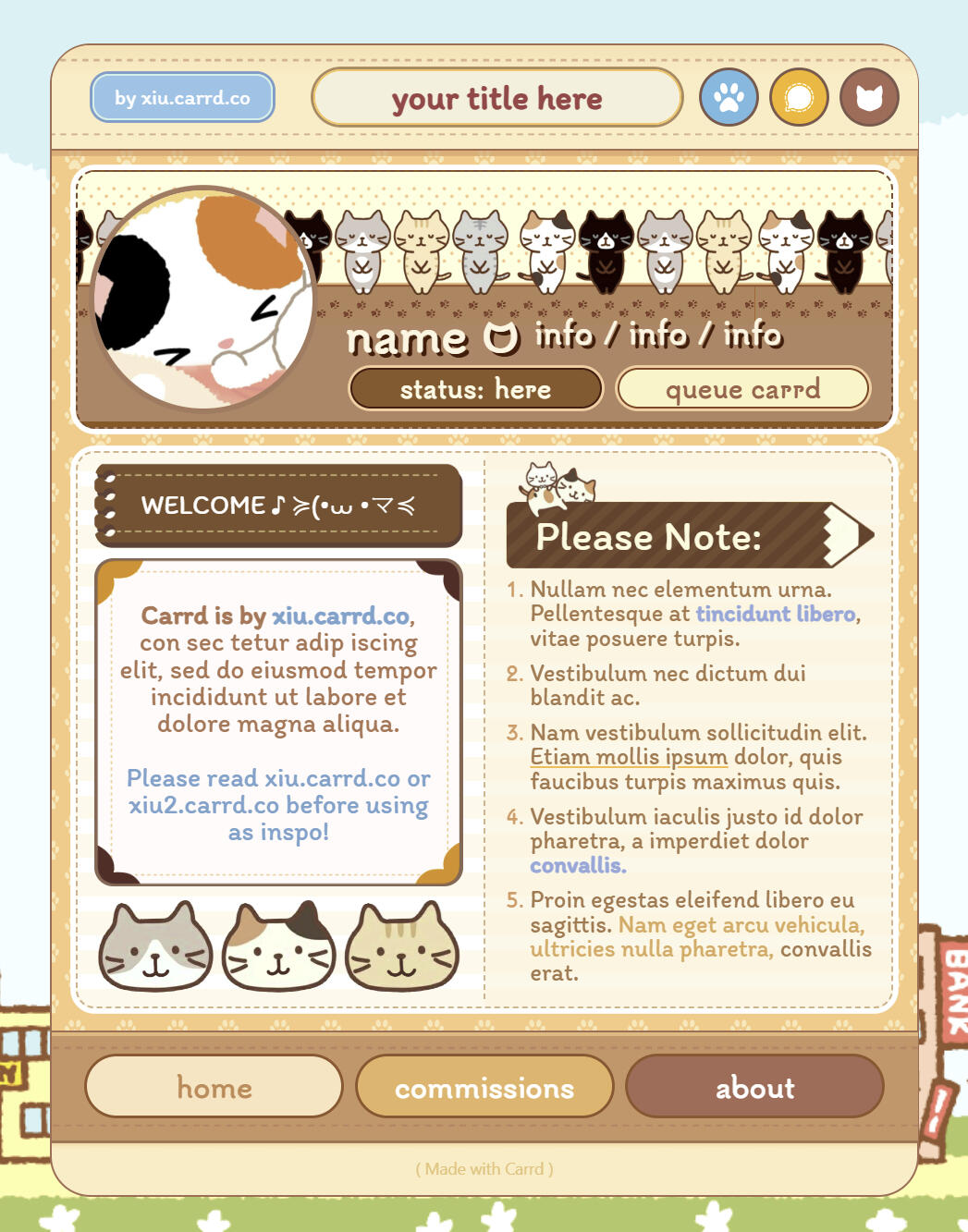This screenshot has width=968, height=1232.
Task: Open the tincidunt libero link
Action: 776,614
